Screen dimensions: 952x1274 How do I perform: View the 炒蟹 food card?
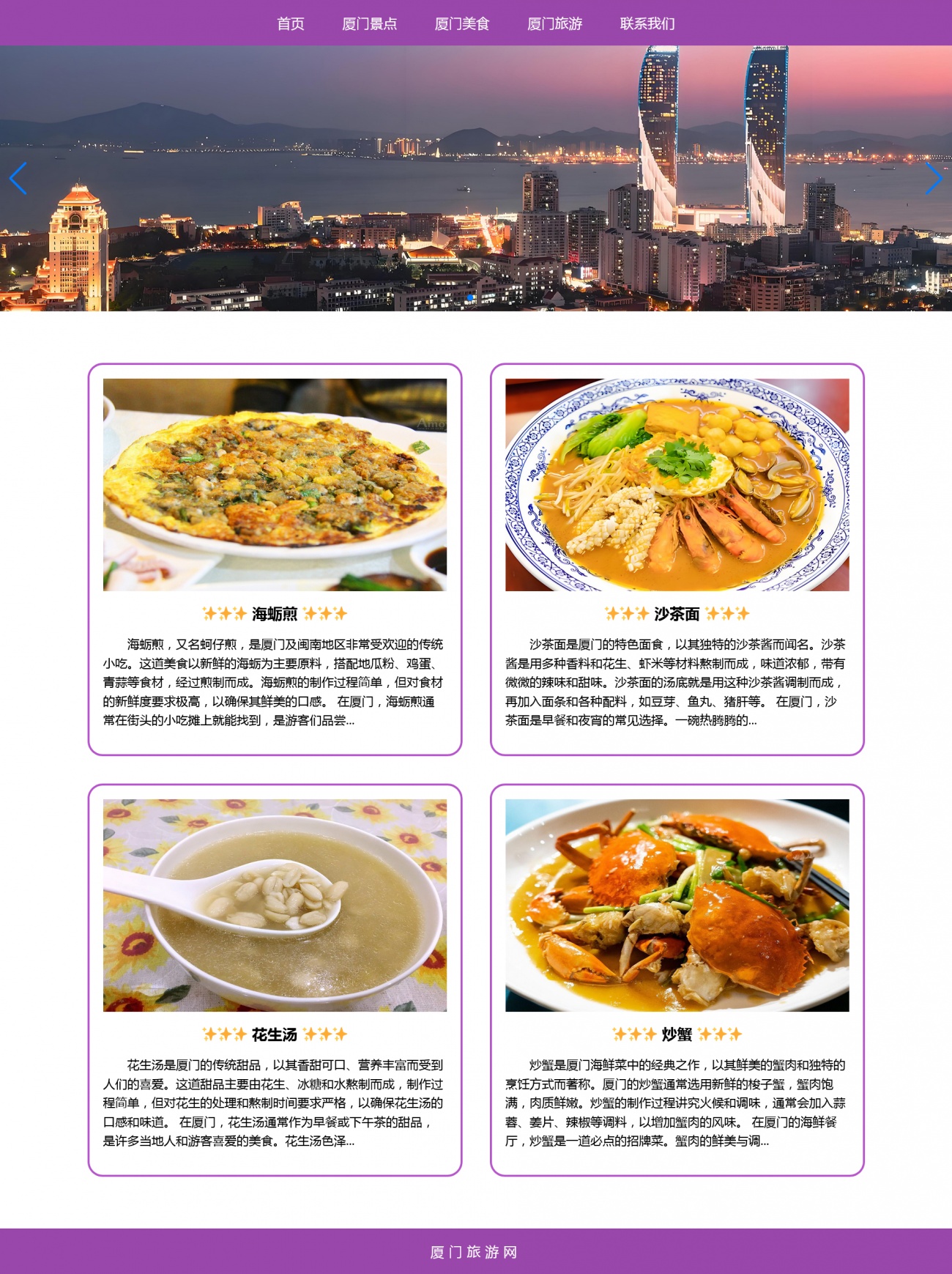tap(677, 979)
